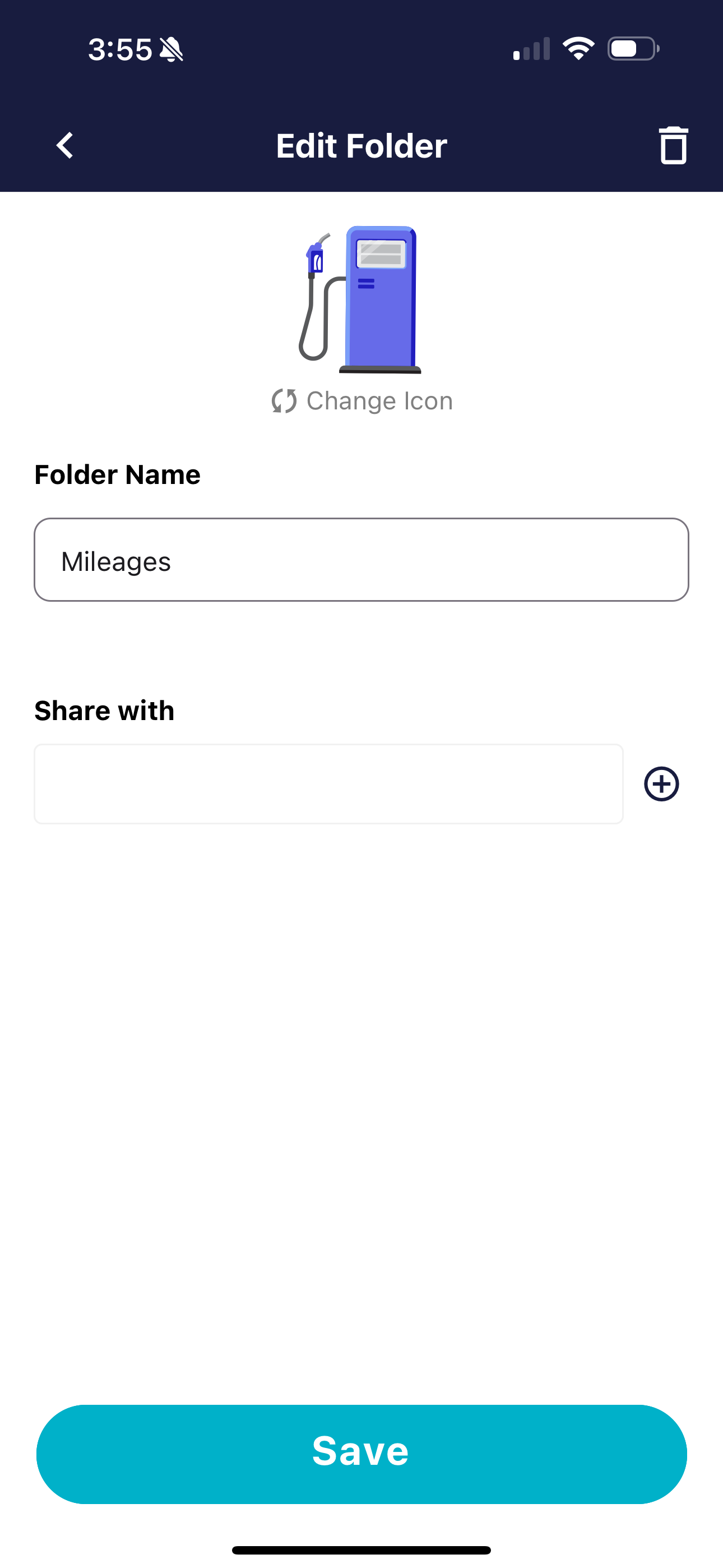This screenshot has height=1568, width=723.
Task: Tap the empty Share with field
Action: pyautogui.click(x=328, y=784)
